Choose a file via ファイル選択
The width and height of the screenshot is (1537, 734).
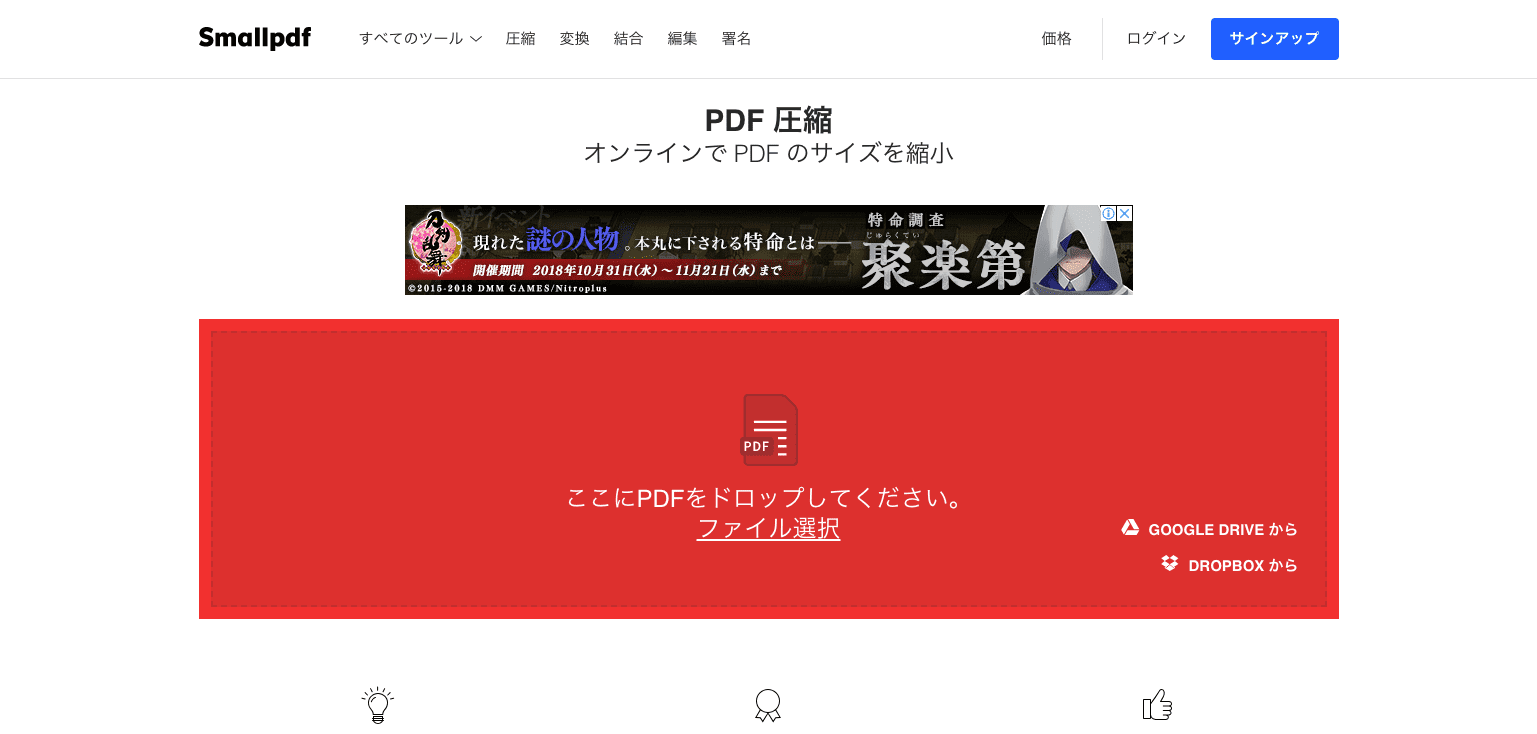point(768,529)
